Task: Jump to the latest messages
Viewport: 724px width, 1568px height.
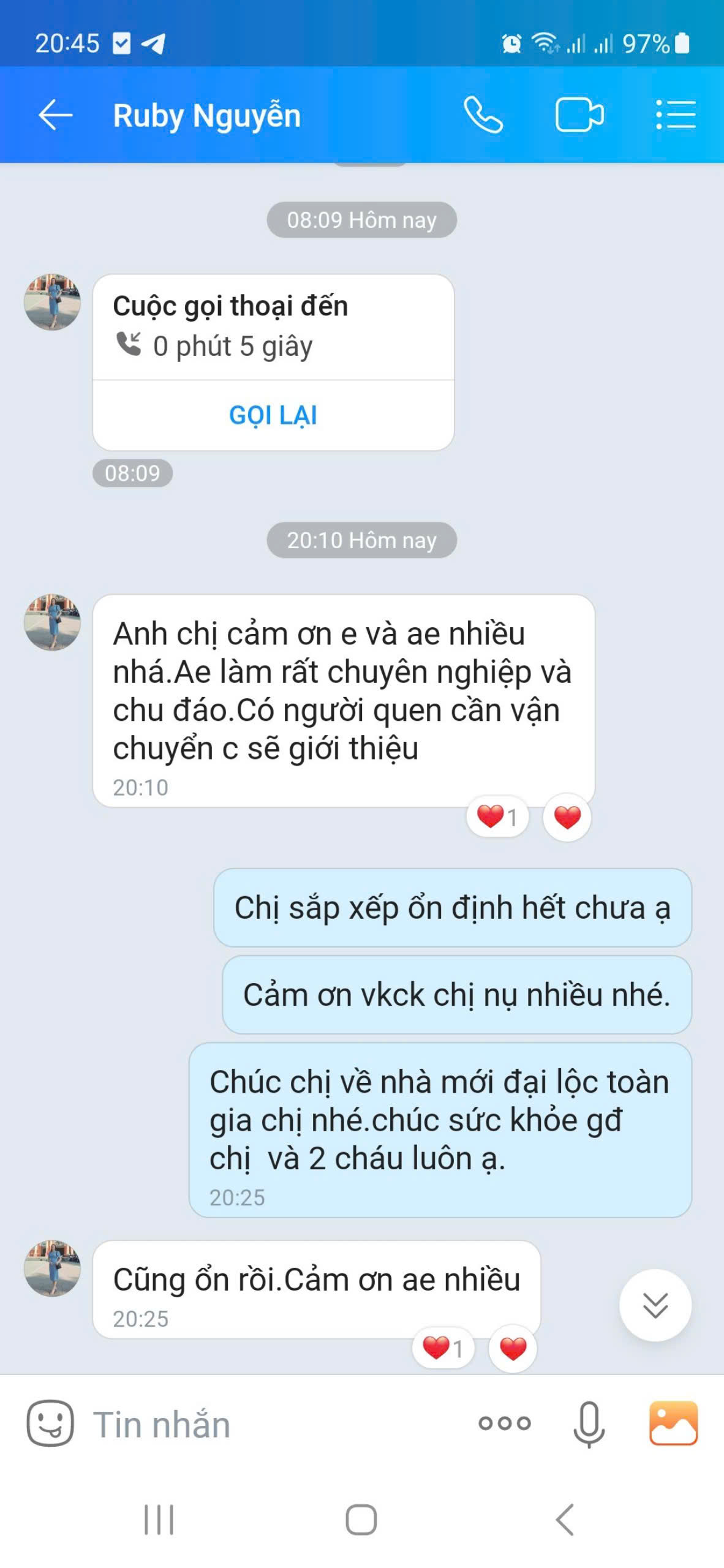Action: tap(655, 1305)
